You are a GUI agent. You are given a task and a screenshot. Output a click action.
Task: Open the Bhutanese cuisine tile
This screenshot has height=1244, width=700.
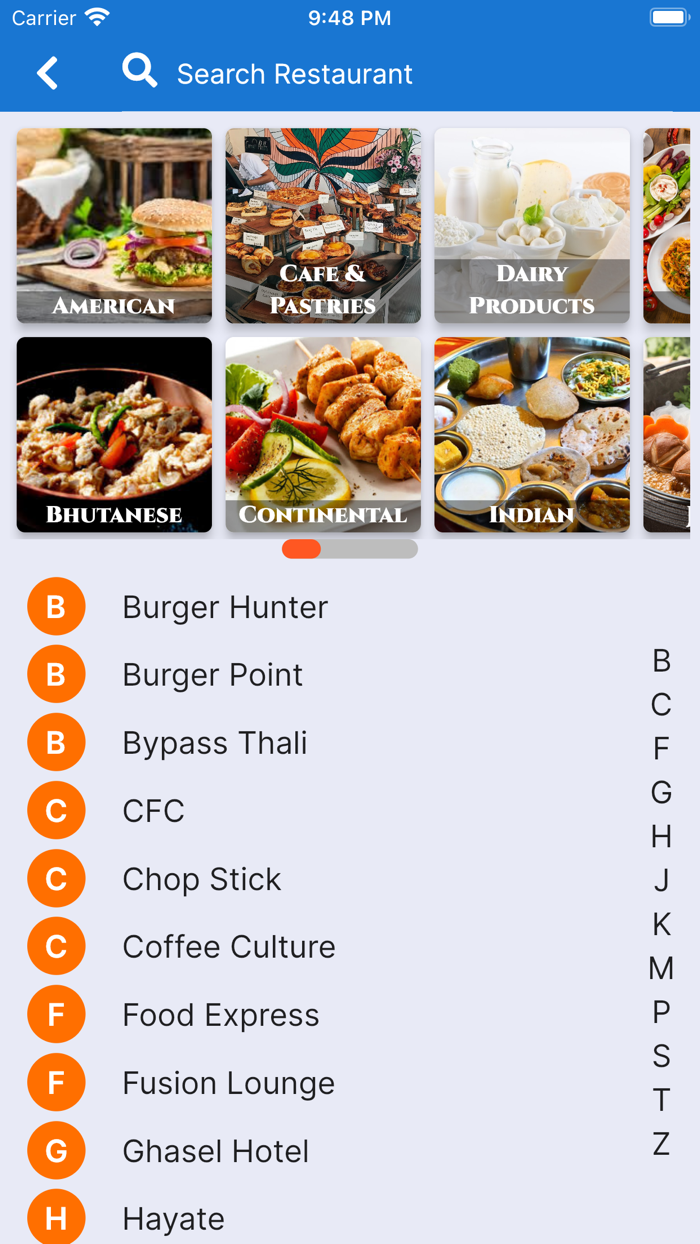tap(114, 434)
